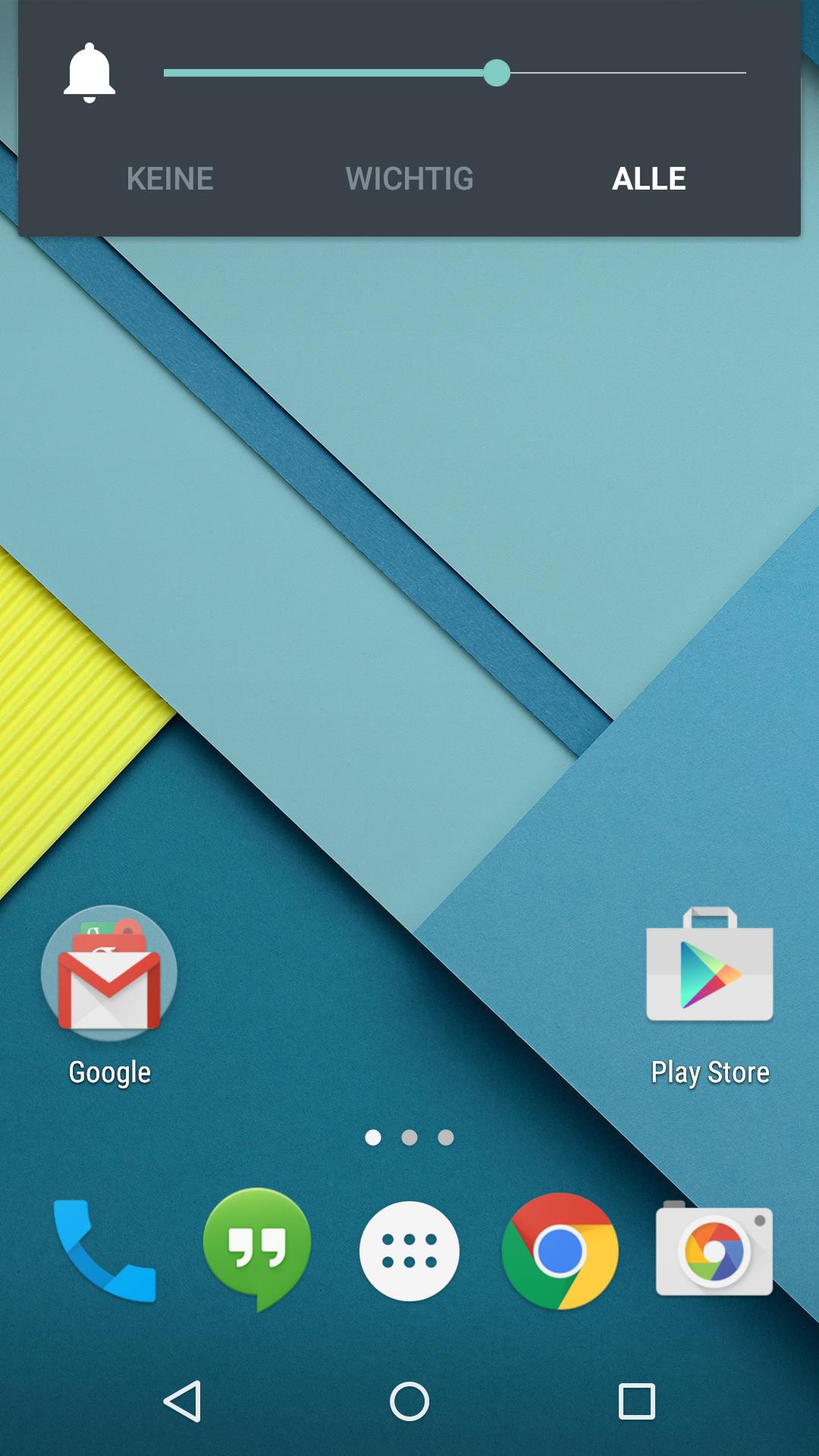Go back with the navigation back button
The image size is (819, 1456).
182,1401
